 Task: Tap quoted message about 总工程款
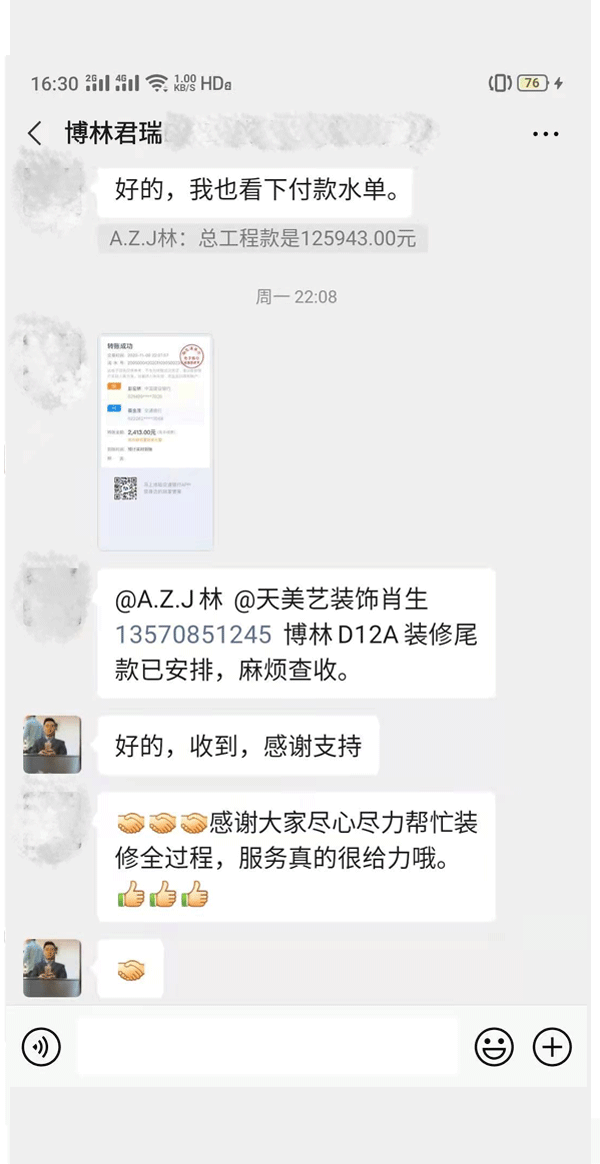[264, 238]
